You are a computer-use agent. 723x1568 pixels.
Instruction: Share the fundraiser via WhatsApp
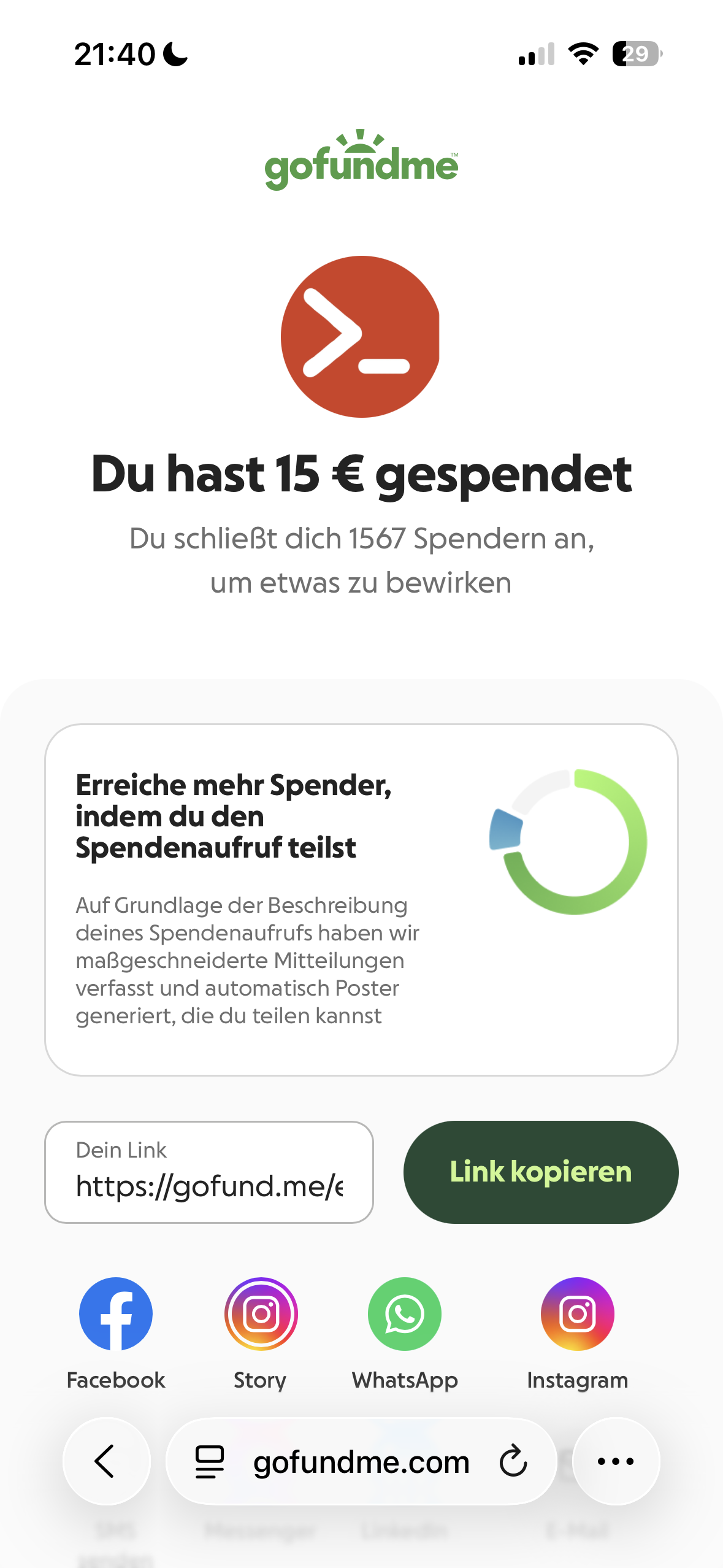click(405, 1314)
